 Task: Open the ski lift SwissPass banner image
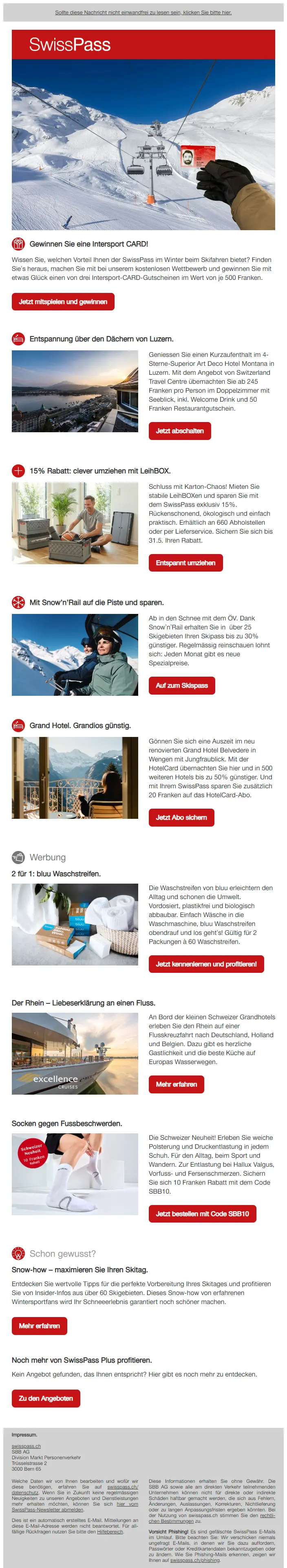[x=143, y=144]
